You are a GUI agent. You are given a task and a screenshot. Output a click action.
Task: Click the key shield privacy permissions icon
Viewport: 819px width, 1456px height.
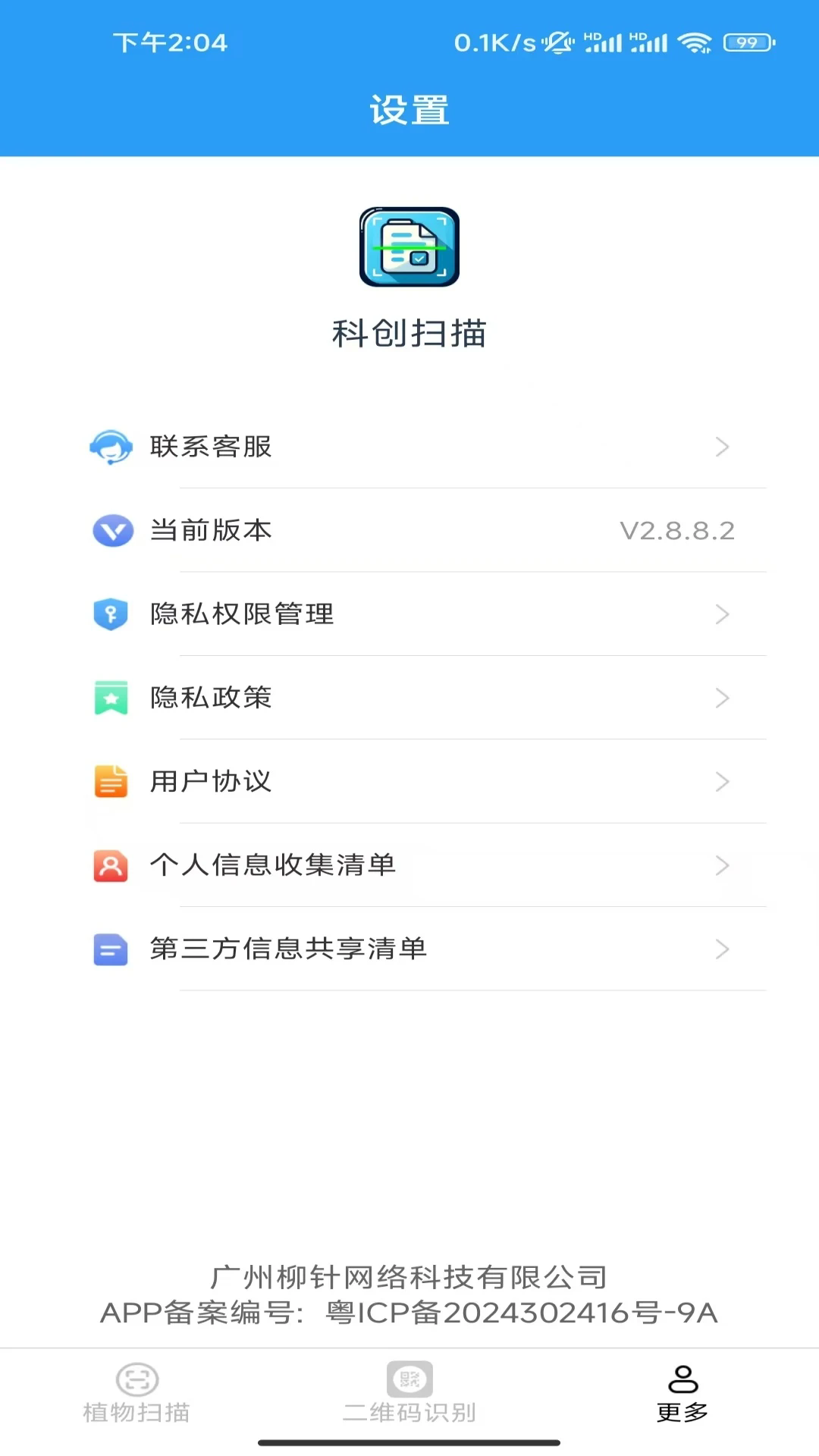pyautogui.click(x=111, y=616)
